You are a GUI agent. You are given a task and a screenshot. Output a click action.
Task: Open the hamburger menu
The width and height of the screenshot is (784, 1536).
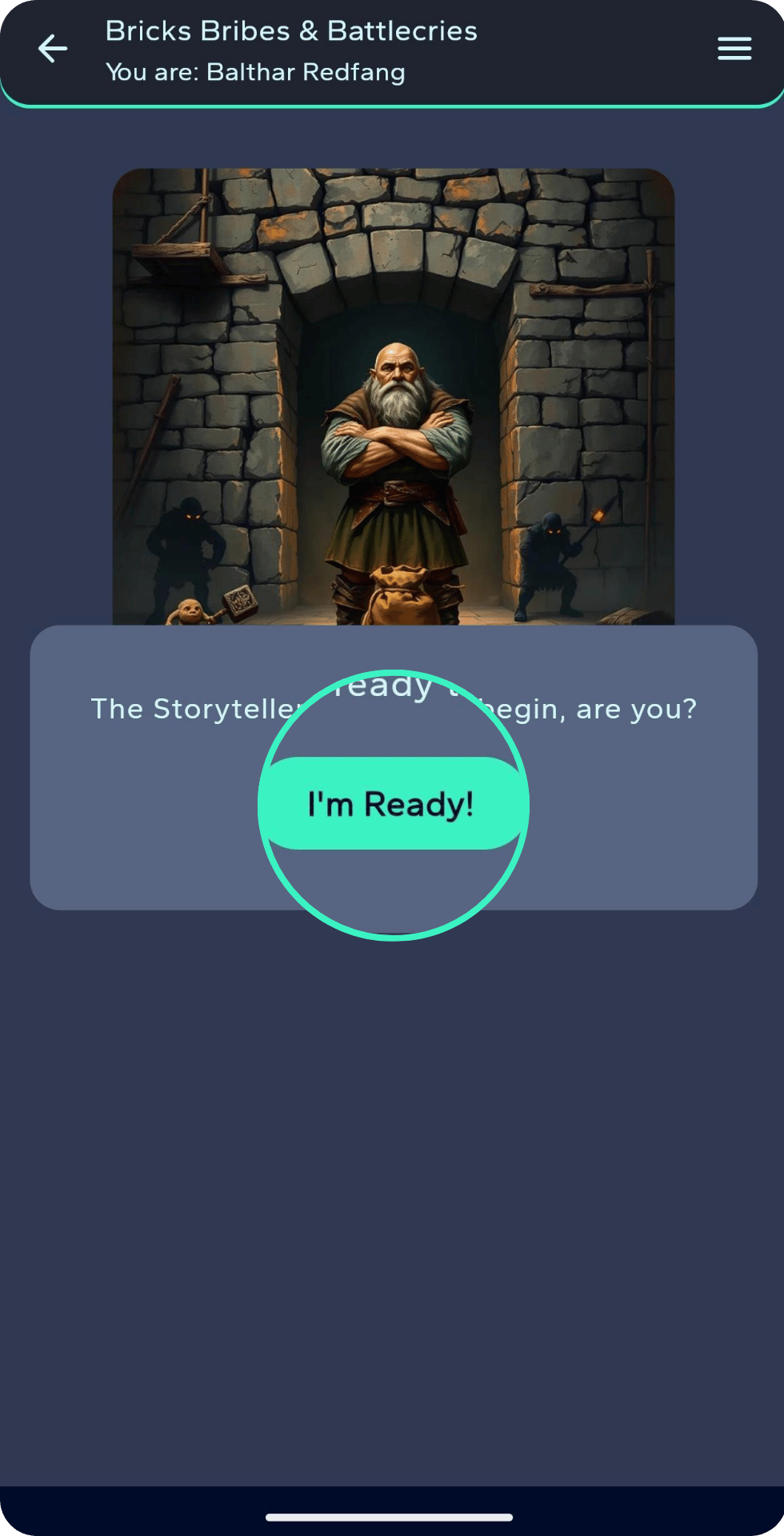(734, 49)
